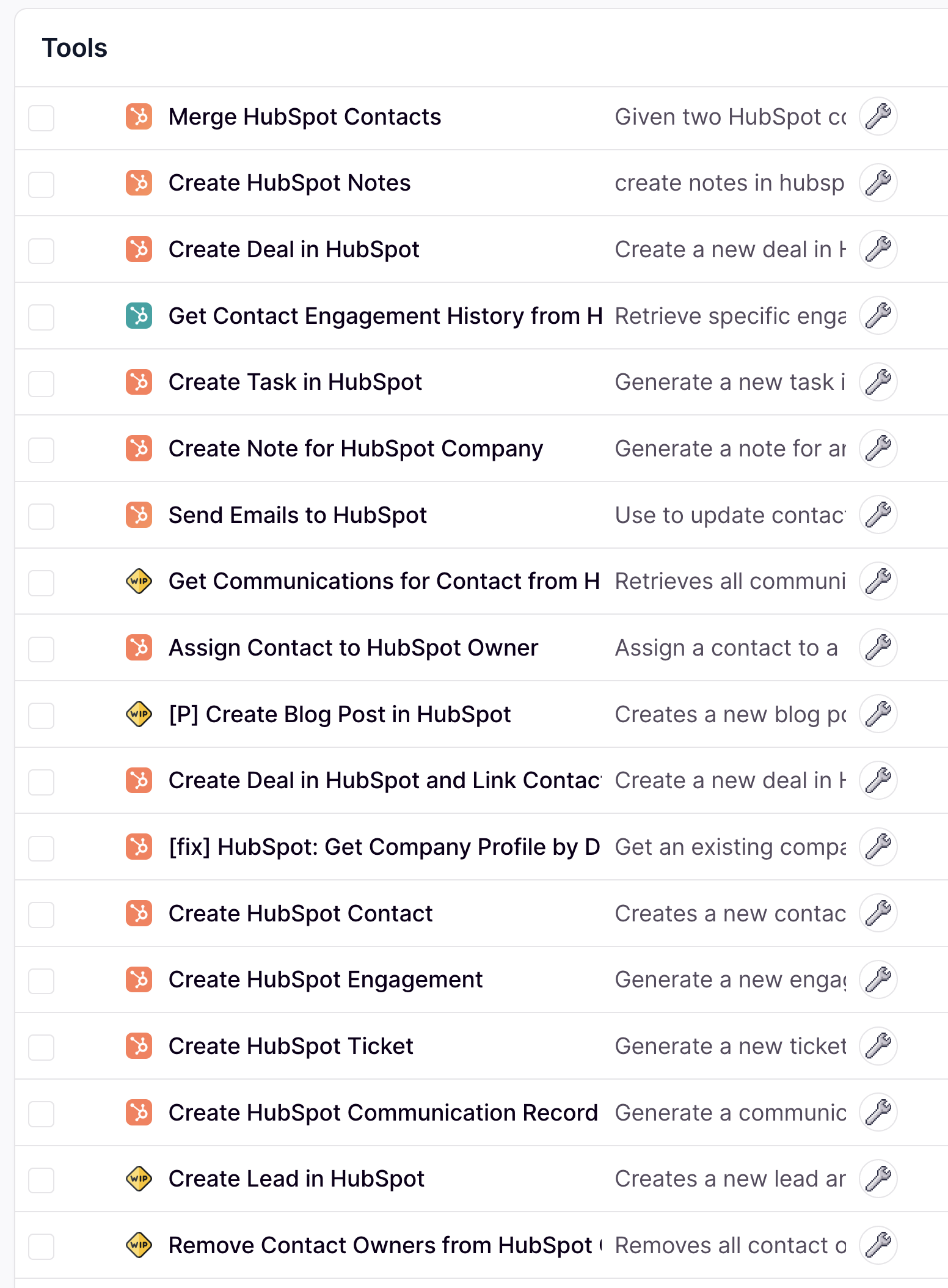Open Get Communications for Contact tool
The image size is (948, 1288).
click(384, 581)
